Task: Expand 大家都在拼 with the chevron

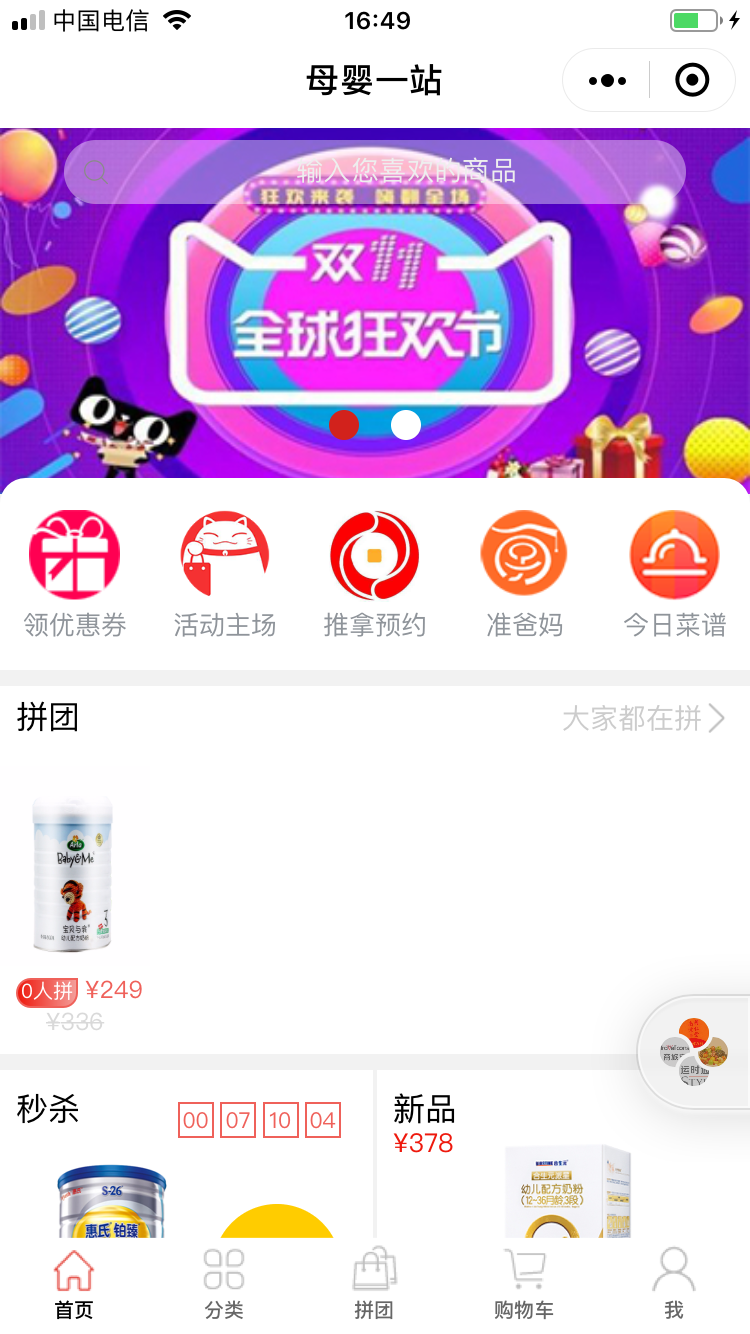Action: (x=645, y=718)
